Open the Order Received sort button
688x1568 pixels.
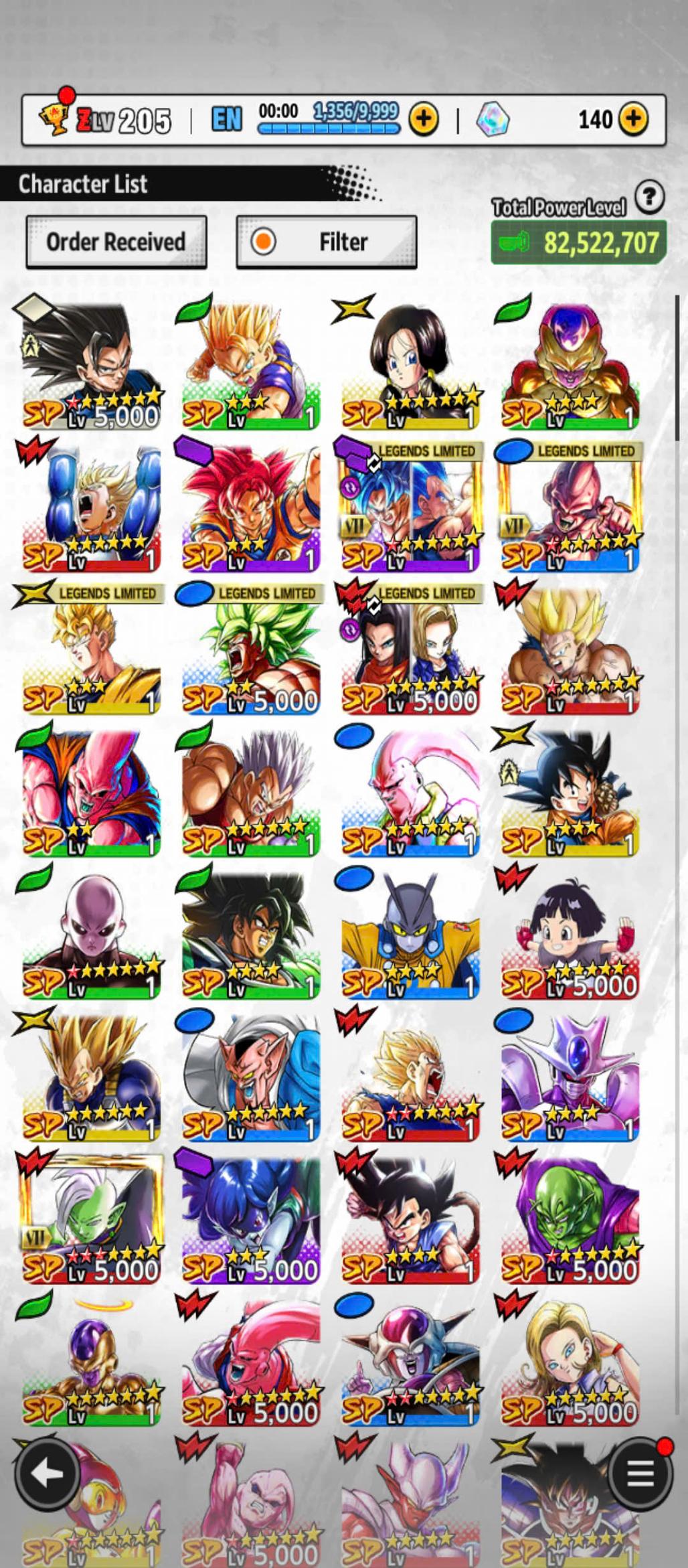pos(116,242)
